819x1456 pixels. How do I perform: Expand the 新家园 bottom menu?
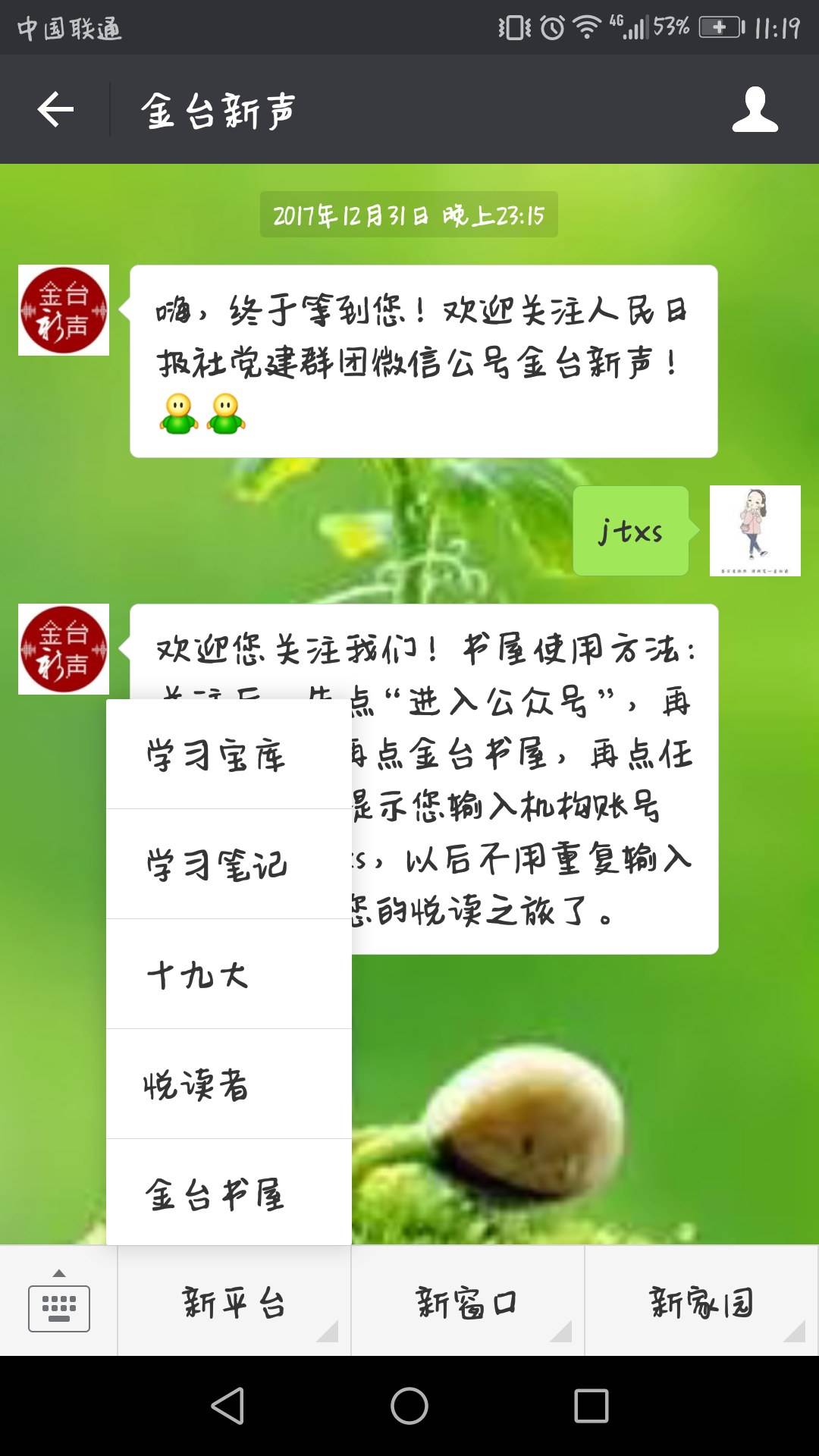tap(701, 1301)
